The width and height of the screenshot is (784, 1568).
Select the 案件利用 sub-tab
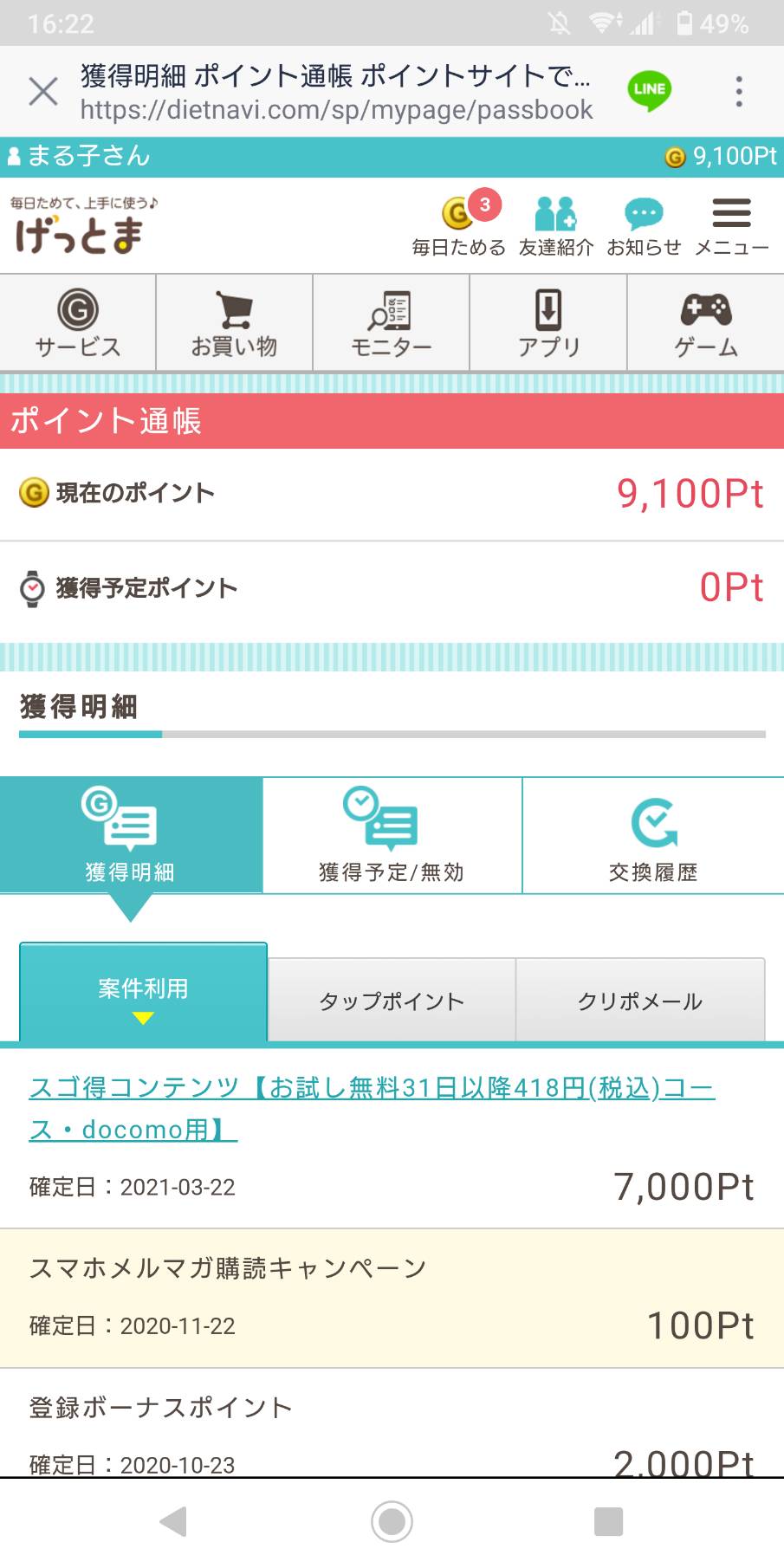coord(143,992)
